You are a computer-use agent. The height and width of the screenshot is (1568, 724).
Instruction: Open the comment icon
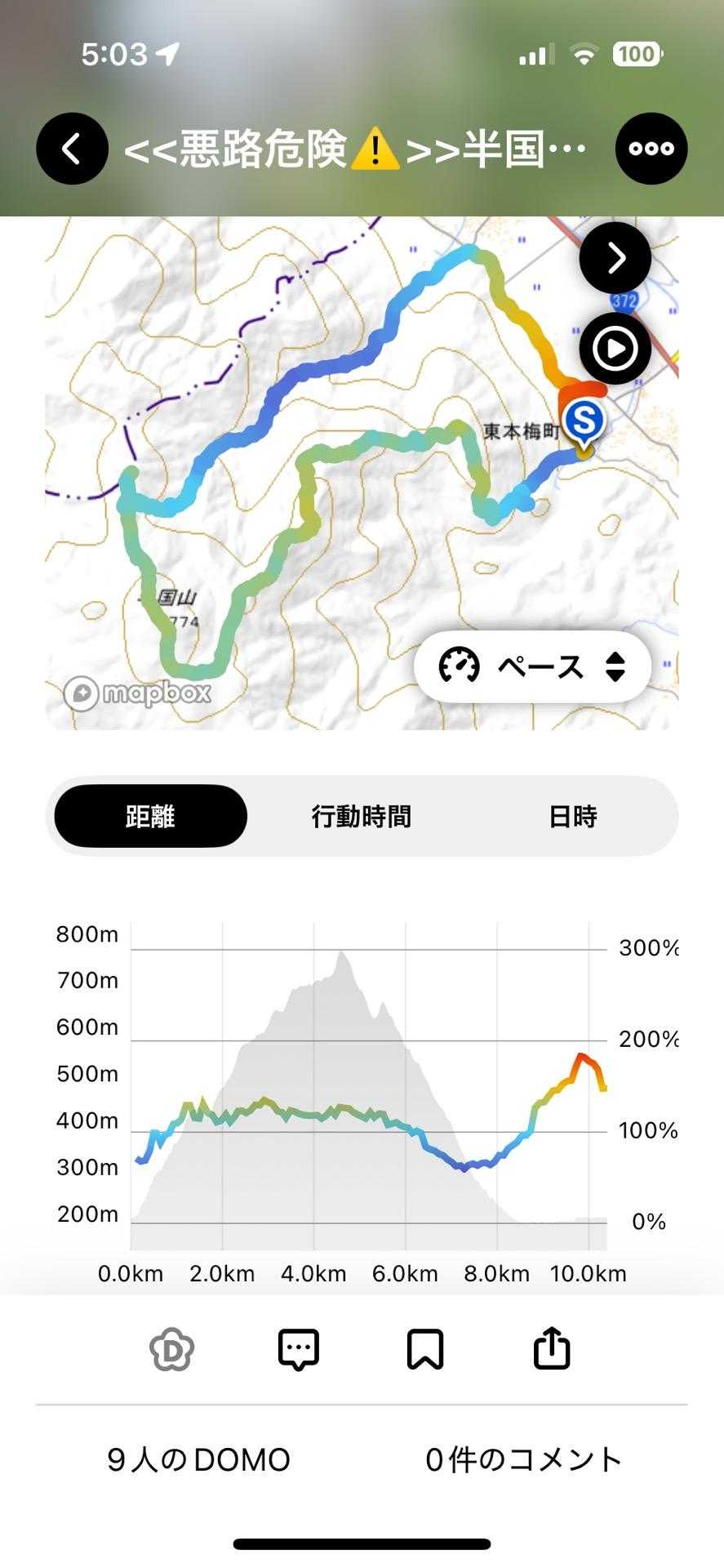299,1350
